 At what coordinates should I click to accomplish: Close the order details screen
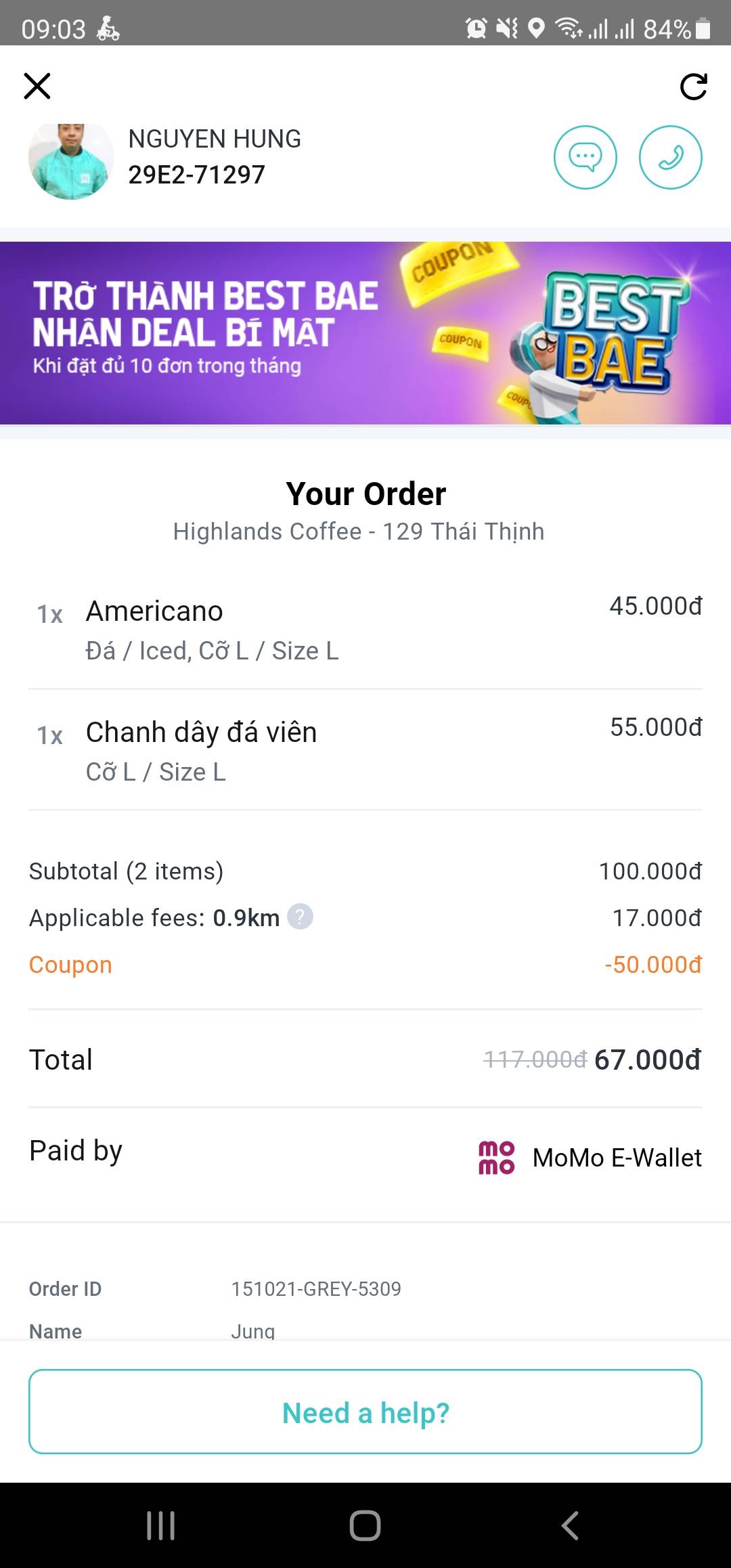[x=37, y=86]
